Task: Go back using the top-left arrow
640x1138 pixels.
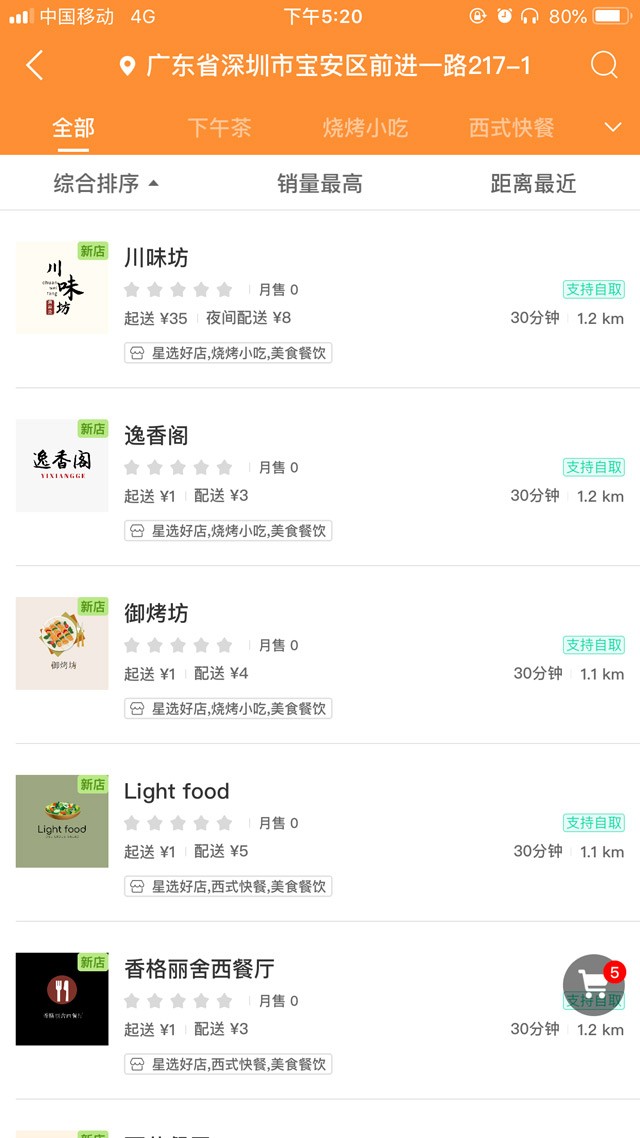Action: tap(35, 66)
